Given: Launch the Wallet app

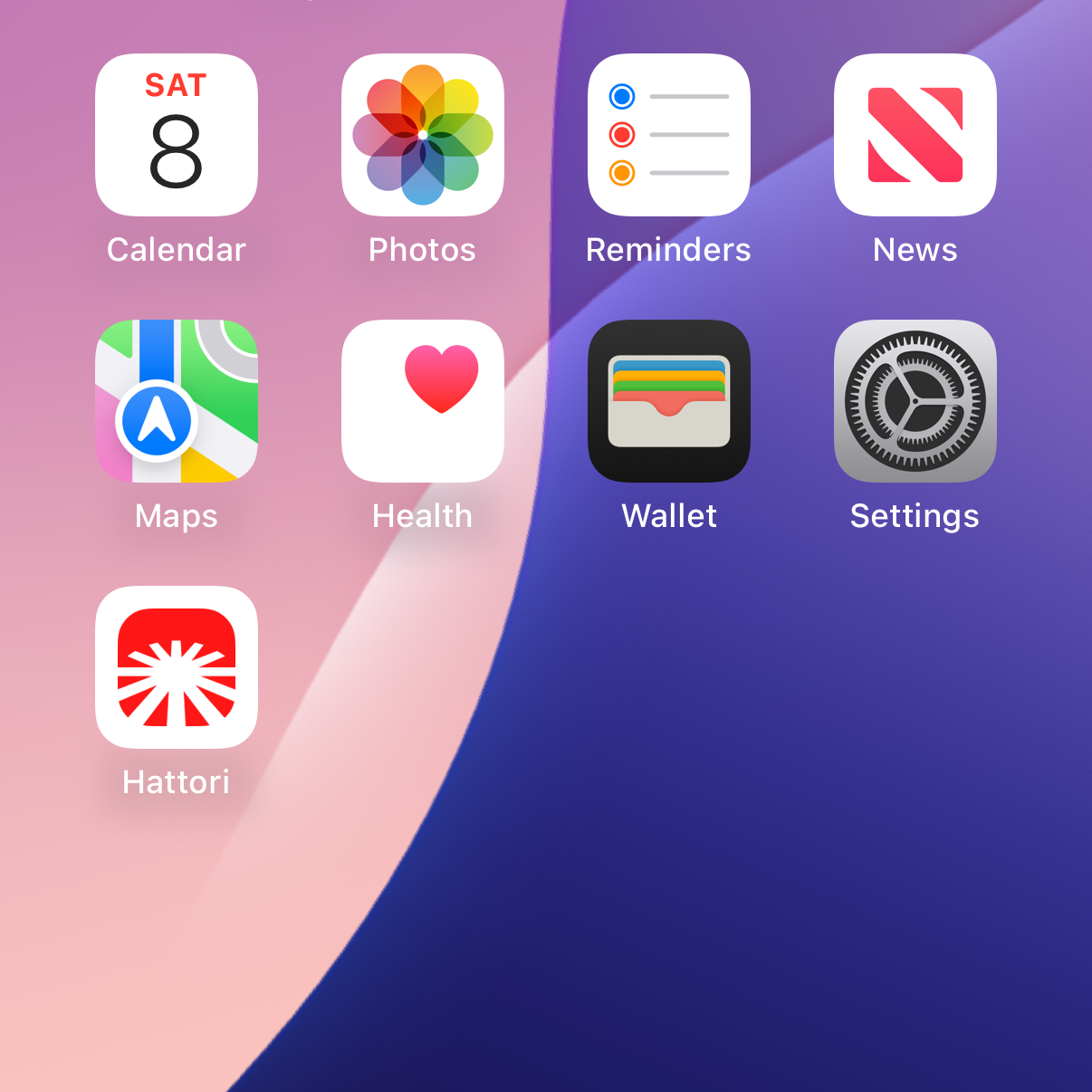Looking at the screenshot, I should tap(669, 401).
